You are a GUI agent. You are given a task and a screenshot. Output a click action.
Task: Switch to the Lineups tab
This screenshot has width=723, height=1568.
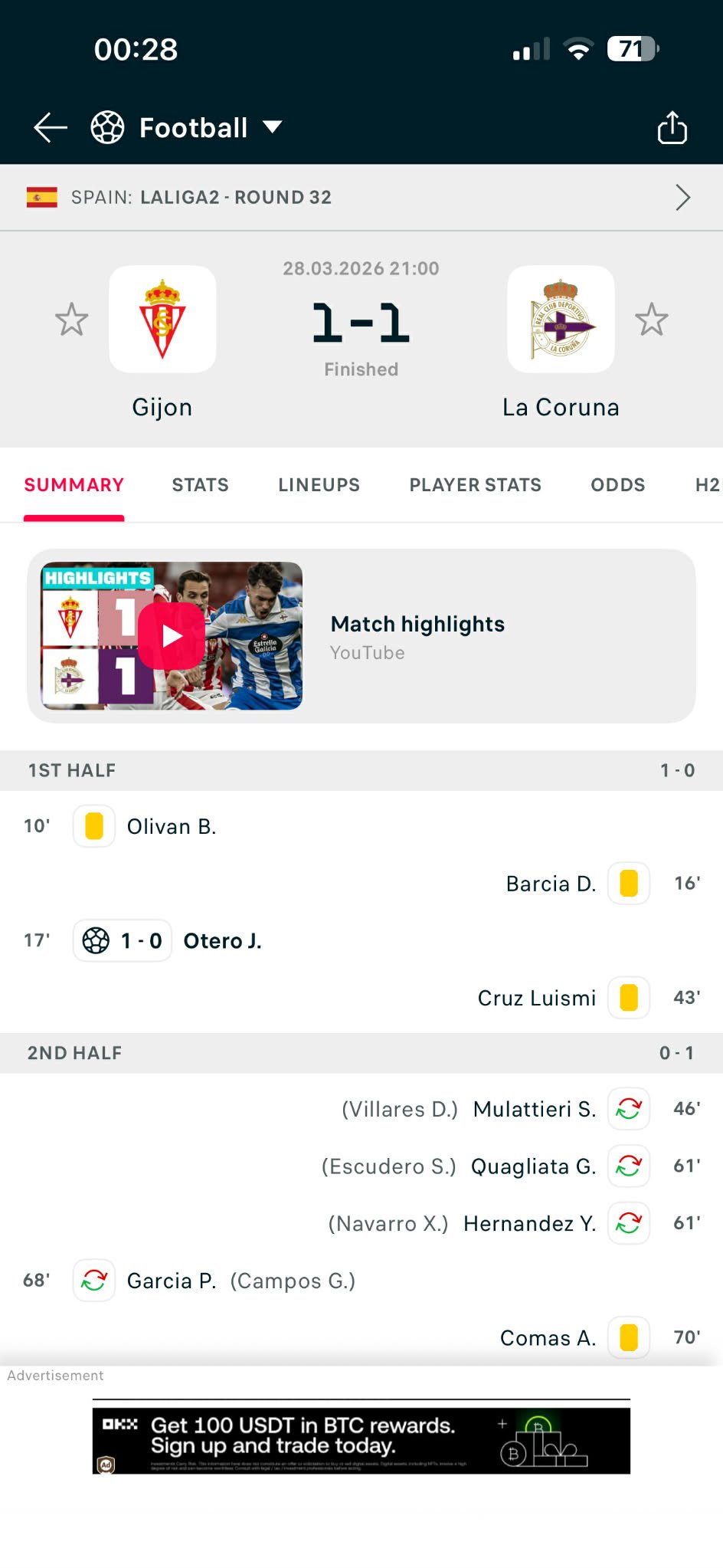(319, 485)
